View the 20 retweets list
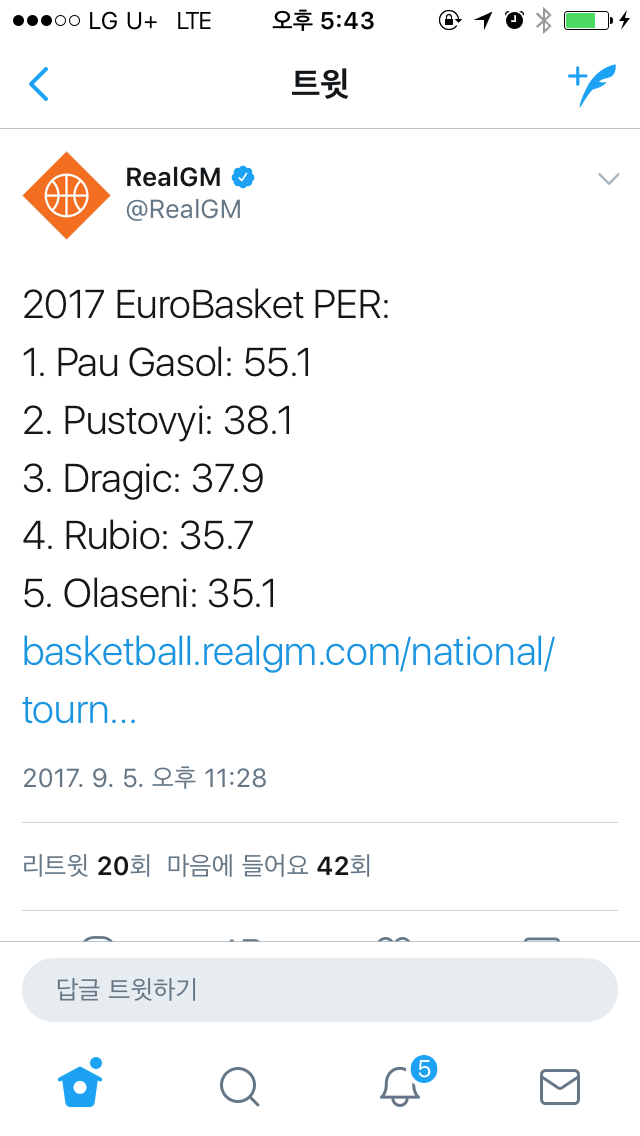The height and width of the screenshot is (1136, 640). point(87,866)
